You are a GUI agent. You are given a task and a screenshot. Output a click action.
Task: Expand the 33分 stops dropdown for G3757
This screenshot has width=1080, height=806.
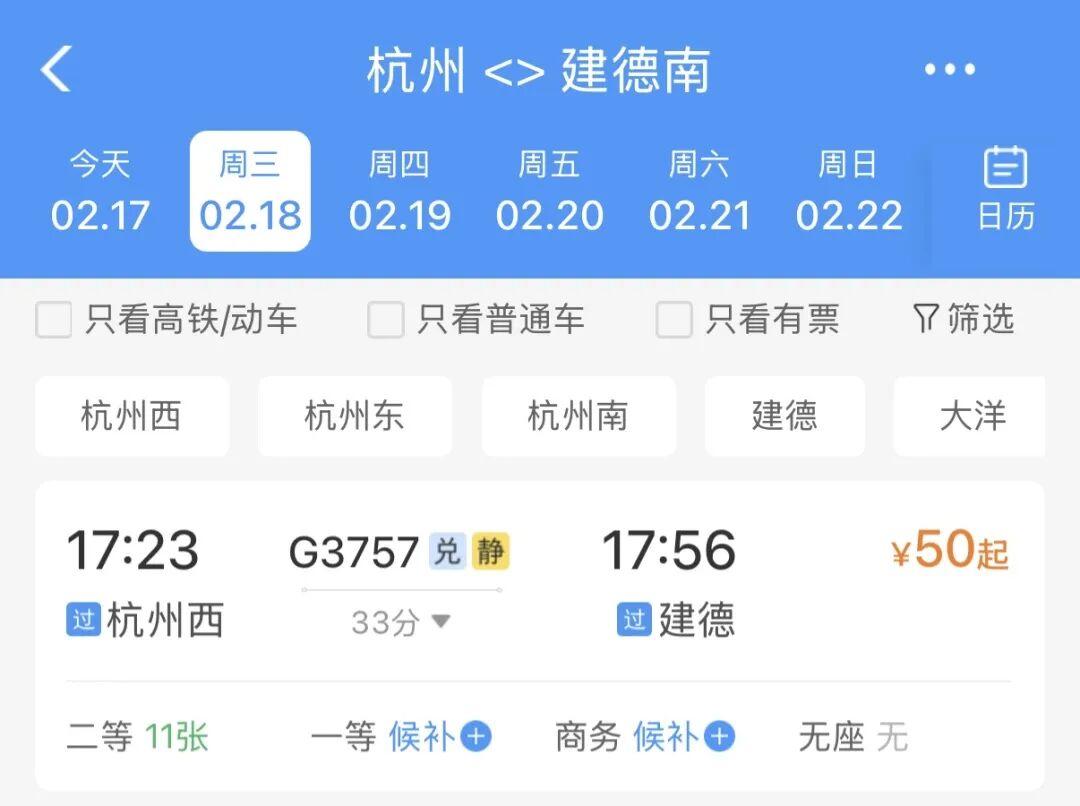point(401,623)
